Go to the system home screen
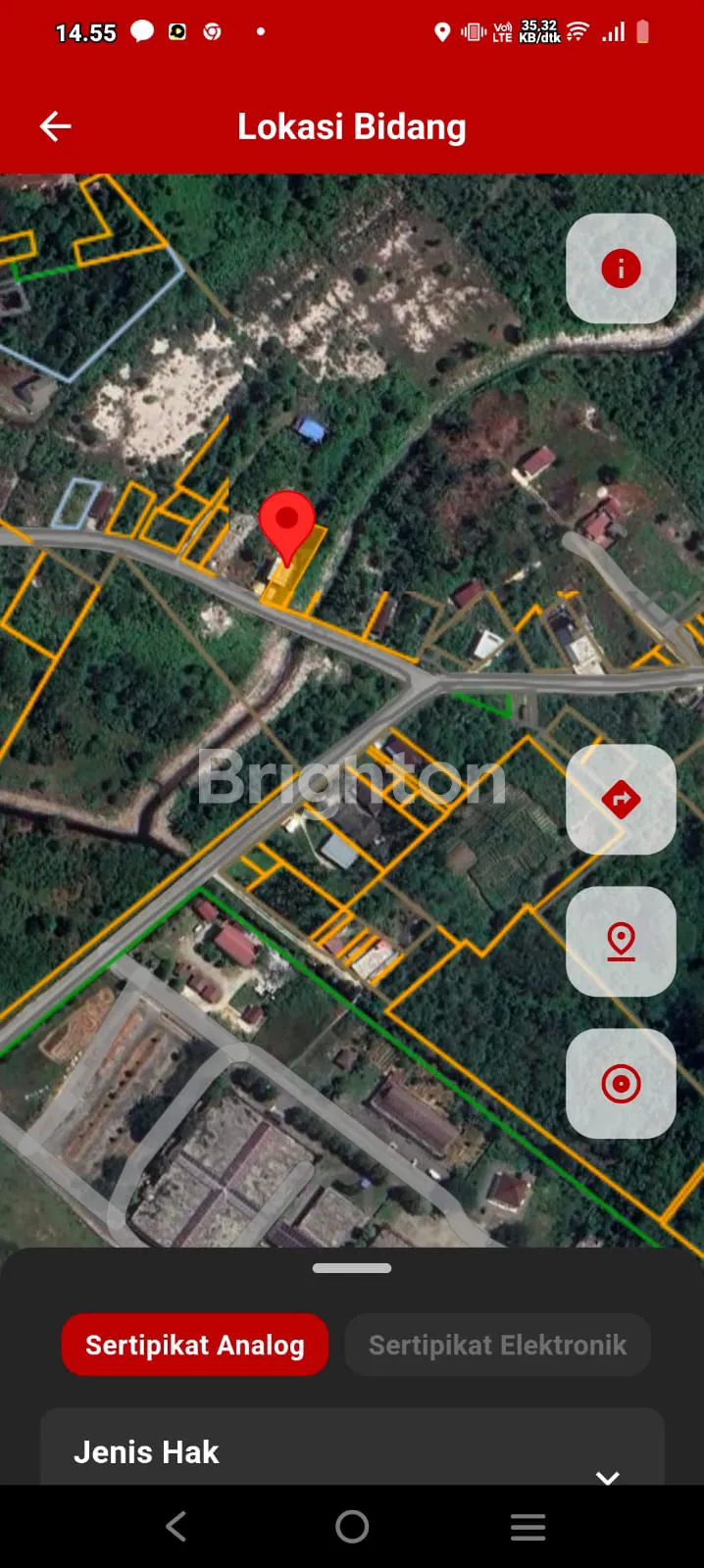 tap(352, 1526)
